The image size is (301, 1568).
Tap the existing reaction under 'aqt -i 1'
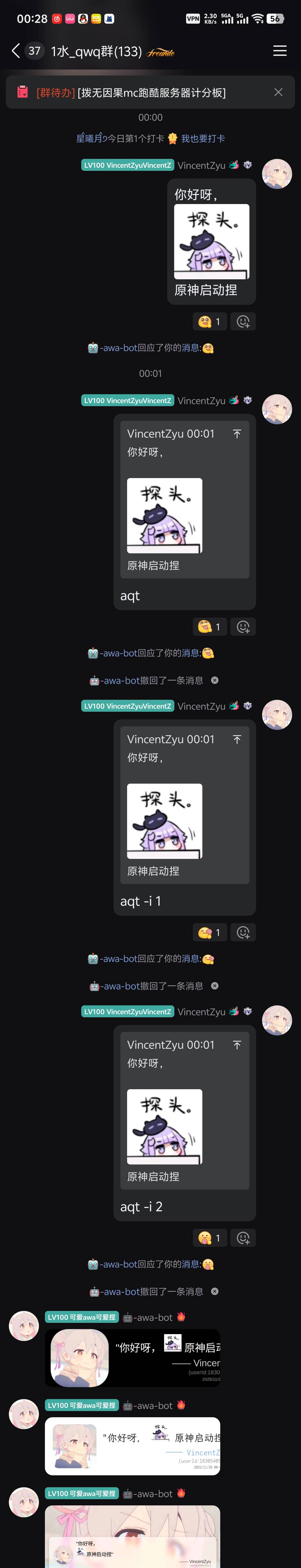pyautogui.click(x=210, y=932)
